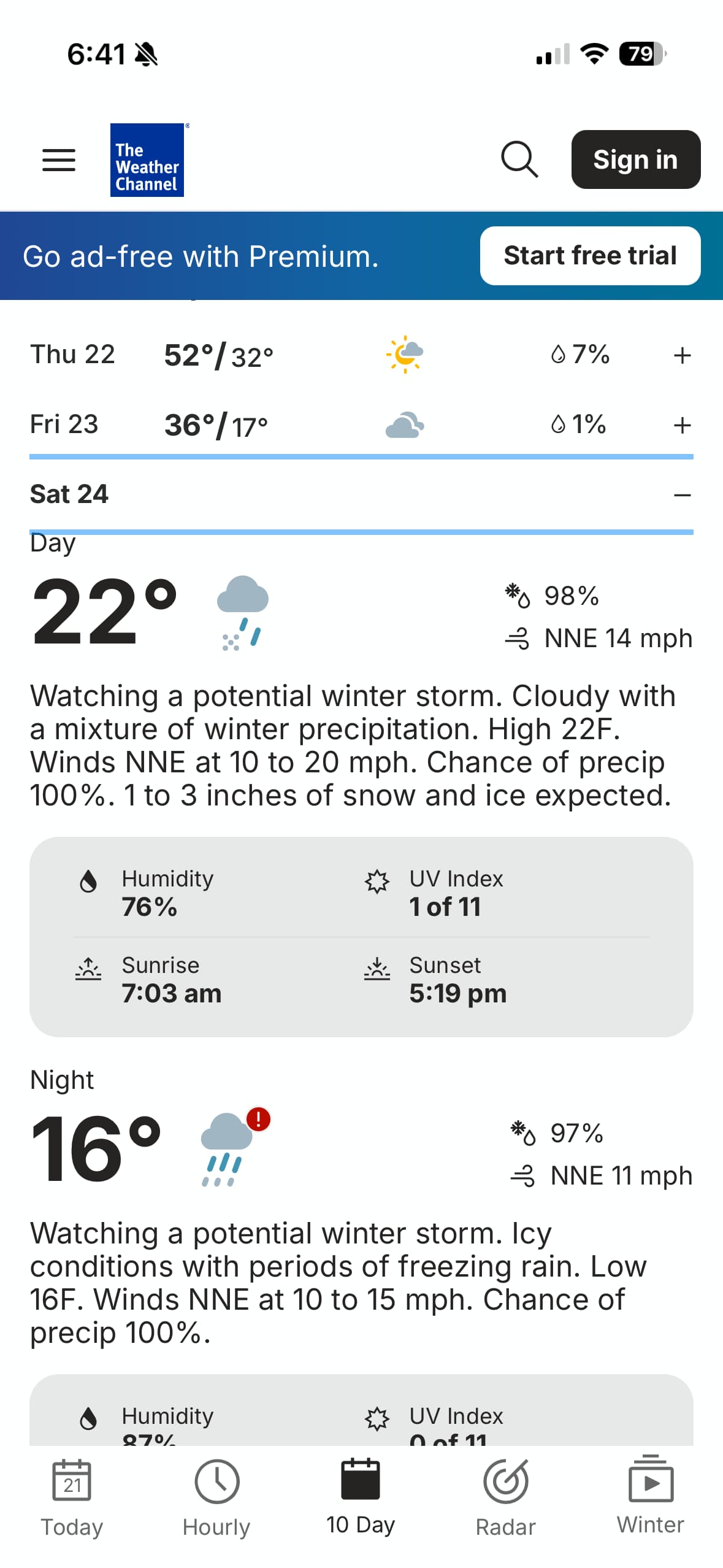Tap the Sign in button
723x1568 pixels.
click(635, 159)
